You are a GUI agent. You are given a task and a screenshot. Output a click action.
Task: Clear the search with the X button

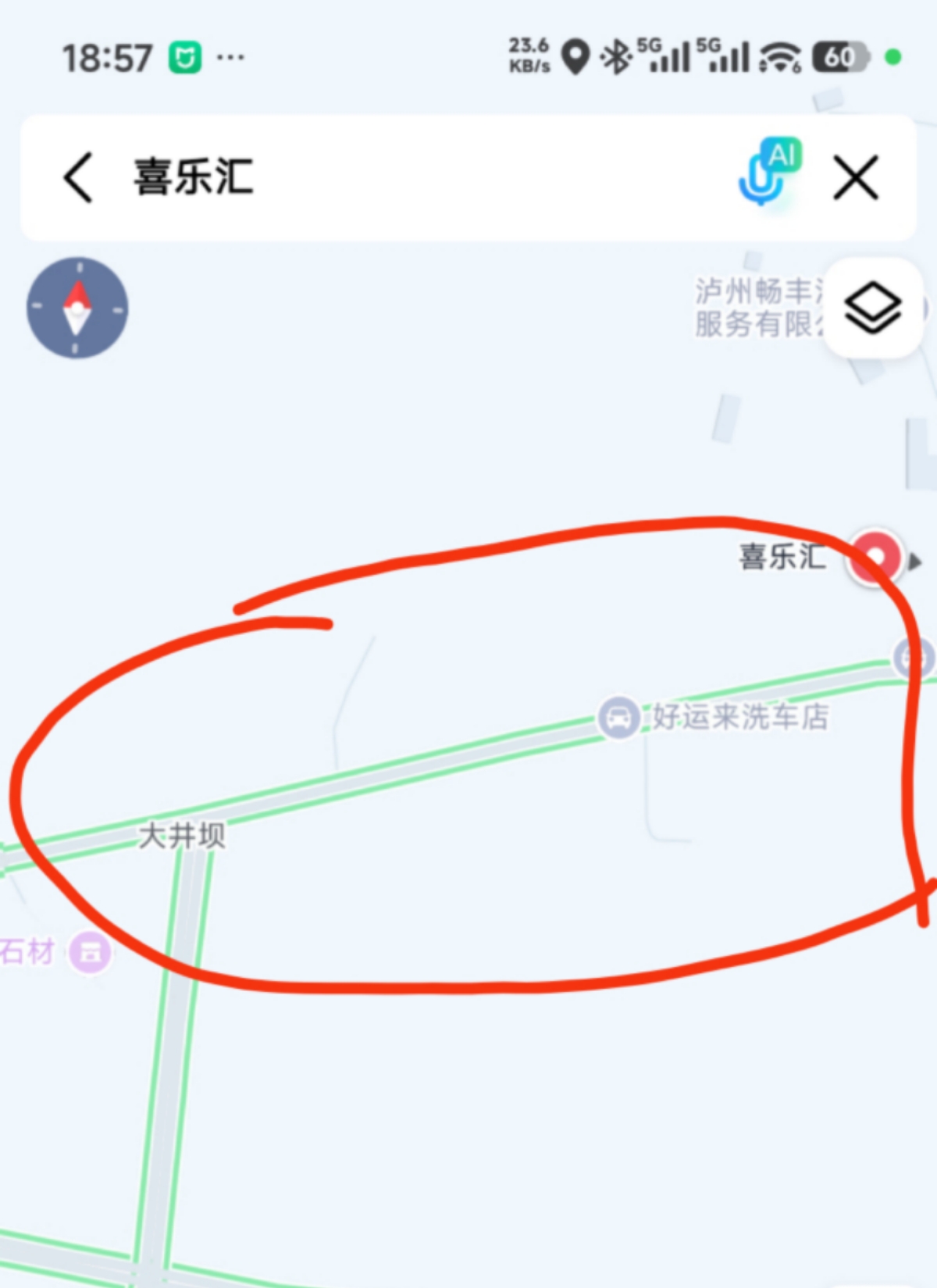point(856,177)
